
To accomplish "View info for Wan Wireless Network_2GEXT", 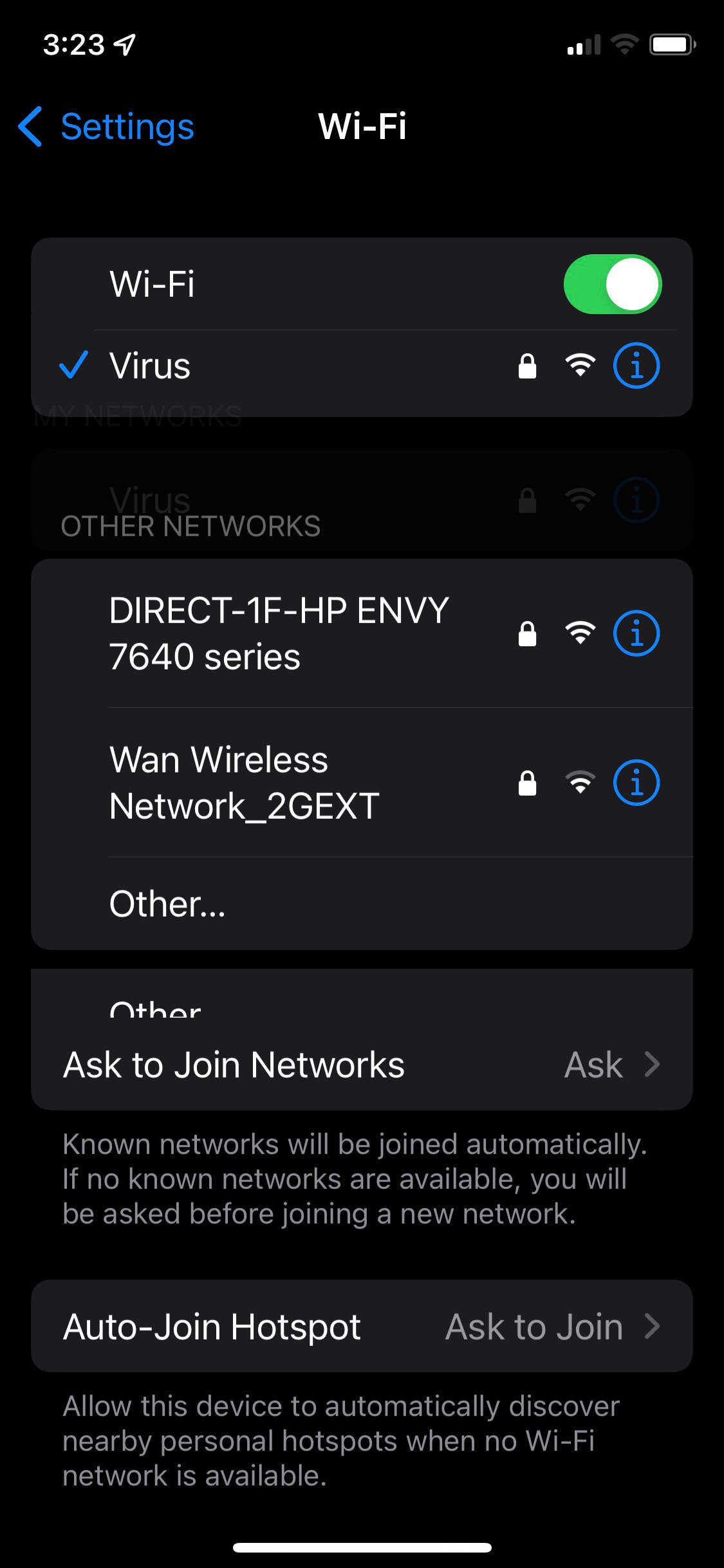I will point(636,782).
